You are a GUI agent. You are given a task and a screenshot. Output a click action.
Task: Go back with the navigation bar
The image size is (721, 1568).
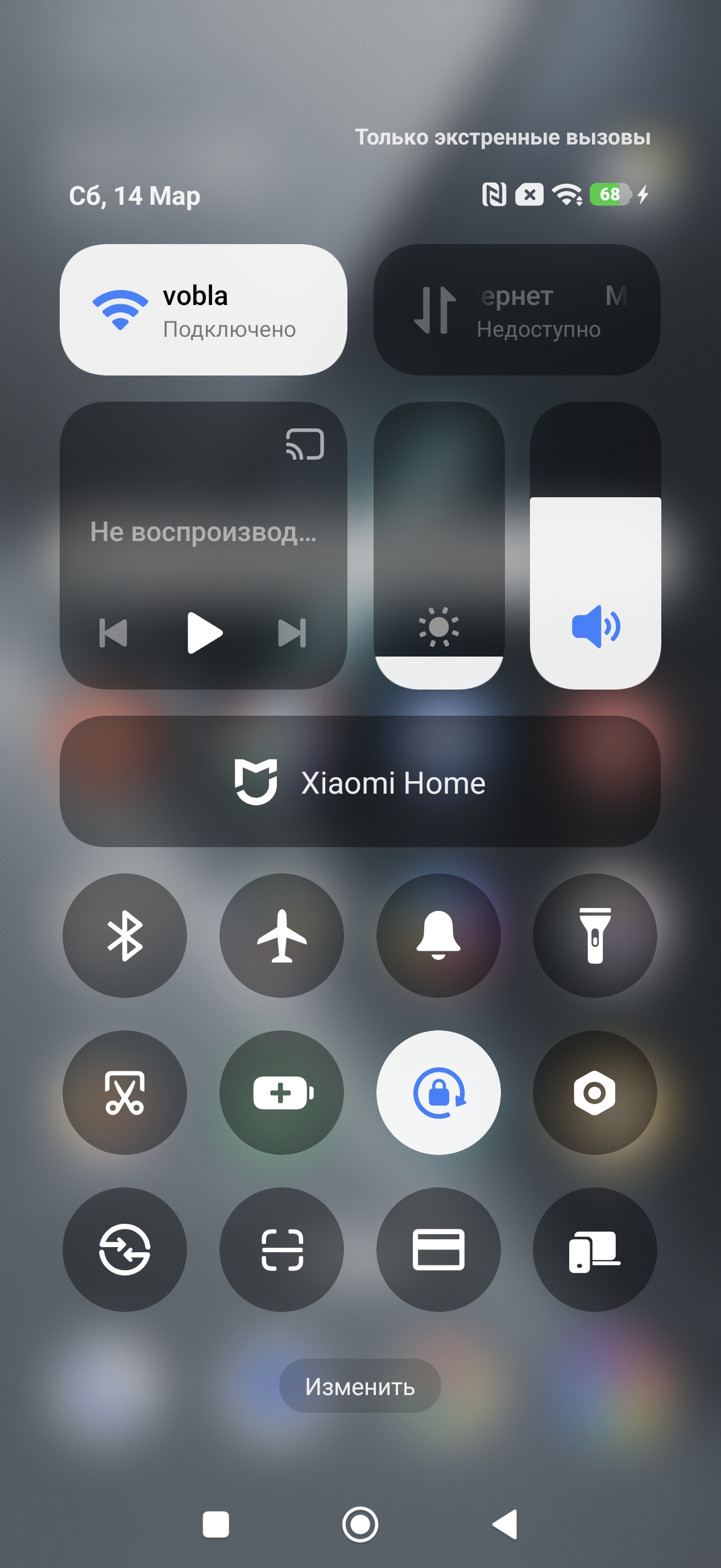pos(505,1525)
